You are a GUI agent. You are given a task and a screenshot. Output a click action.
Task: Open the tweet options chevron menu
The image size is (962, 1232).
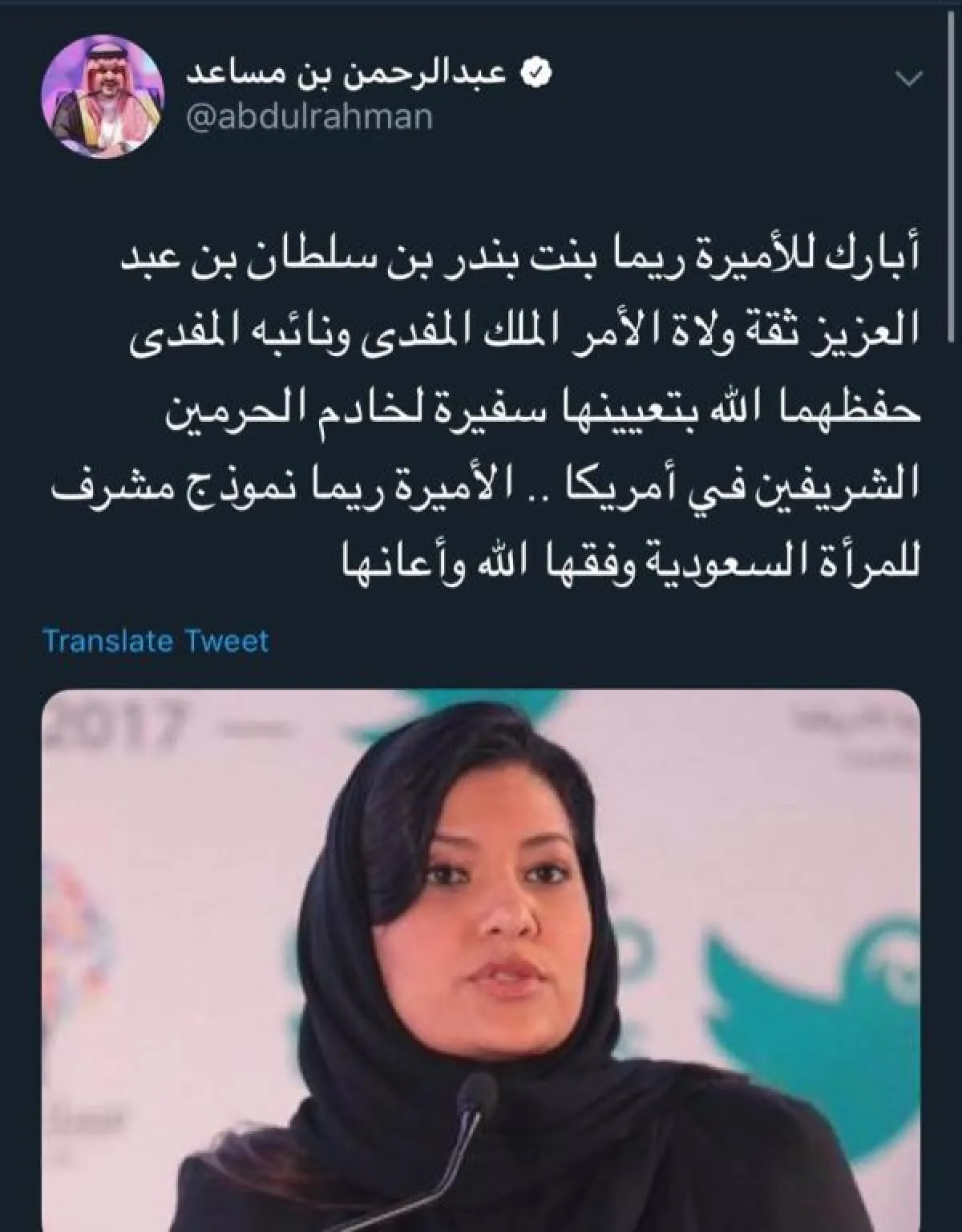click(909, 79)
